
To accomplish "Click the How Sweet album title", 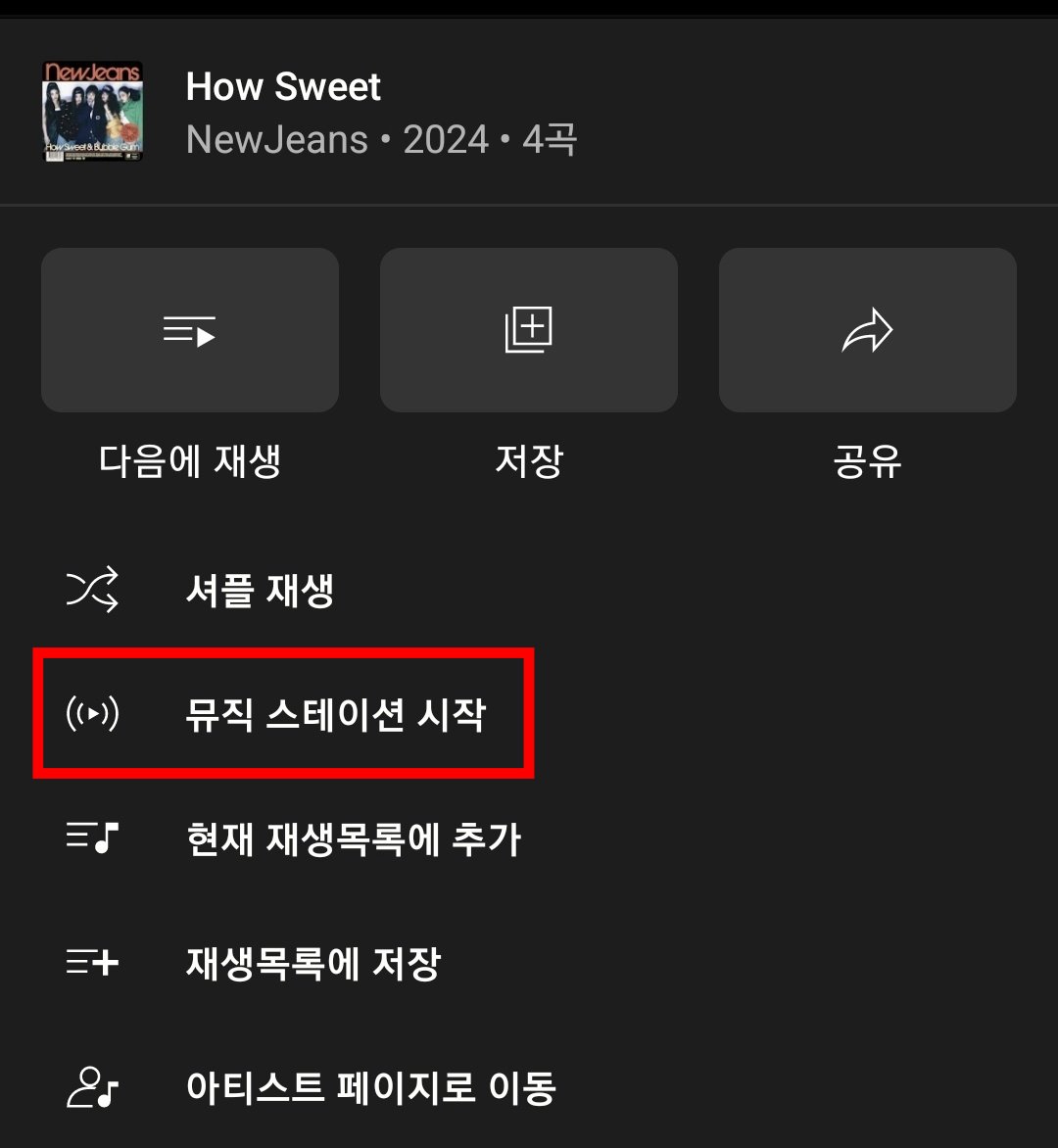I will (284, 87).
